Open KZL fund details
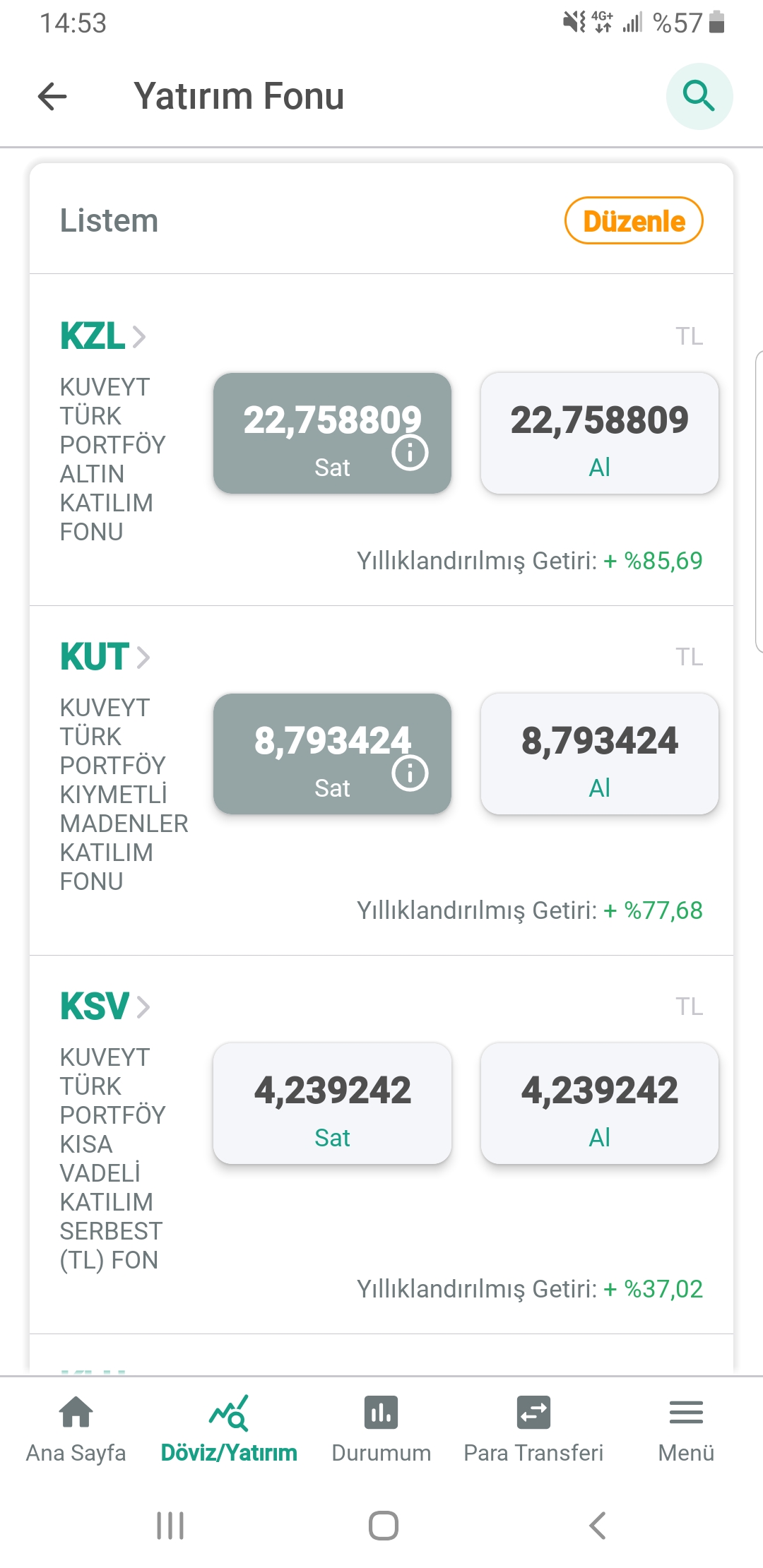The width and height of the screenshot is (763, 1568). pos(103,336)
